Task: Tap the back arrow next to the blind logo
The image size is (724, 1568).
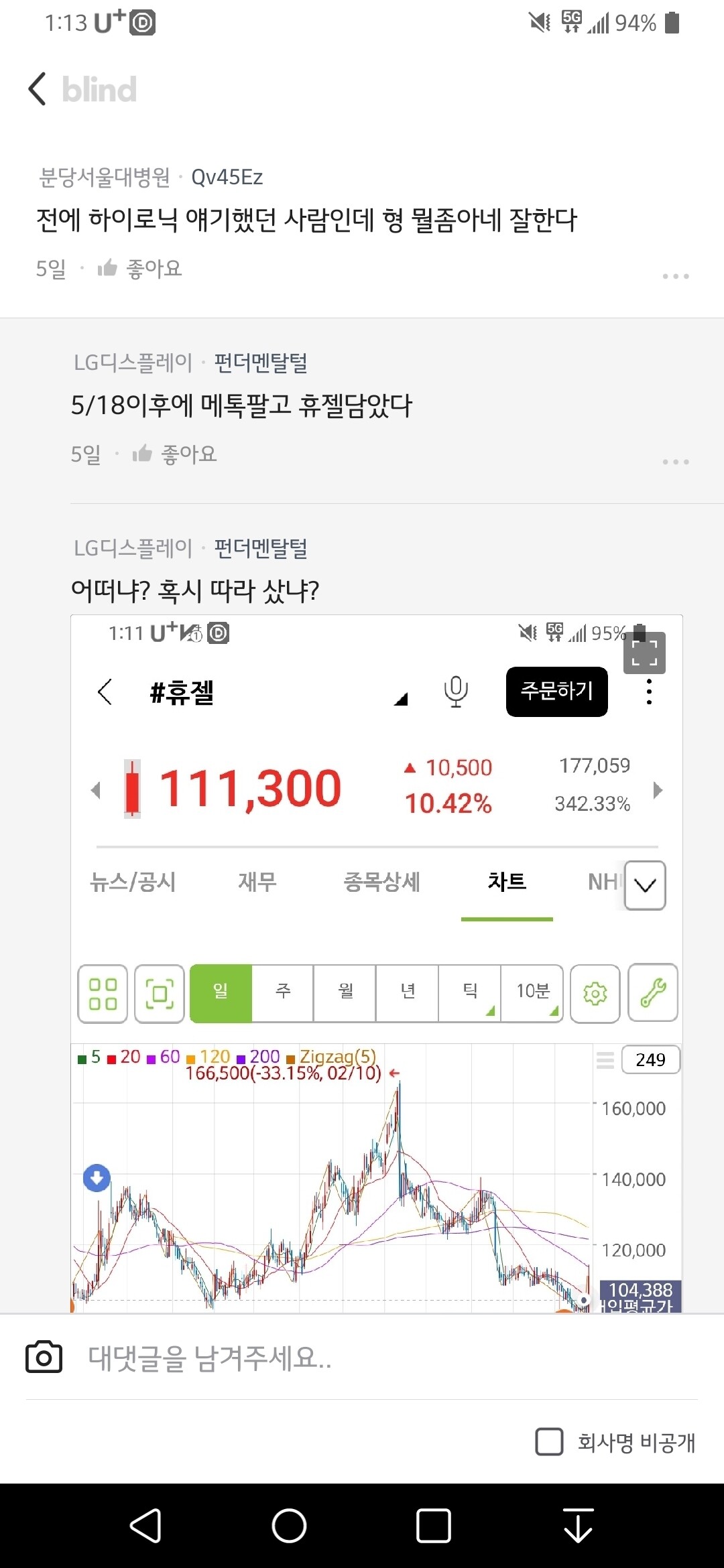Action: click(39, 88)
